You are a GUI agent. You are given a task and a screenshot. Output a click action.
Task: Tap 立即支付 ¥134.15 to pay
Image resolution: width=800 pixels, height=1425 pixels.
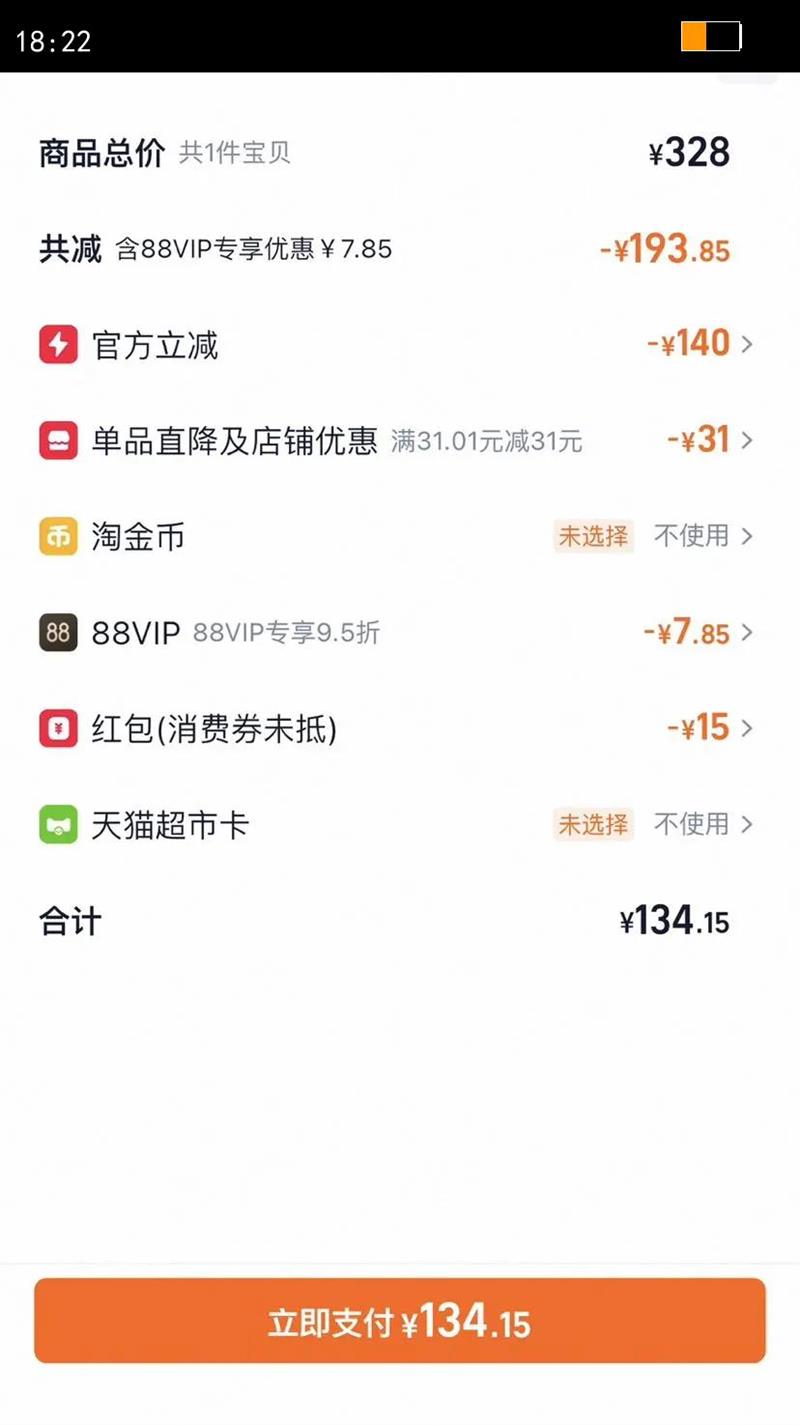[x=400, y=1321]
